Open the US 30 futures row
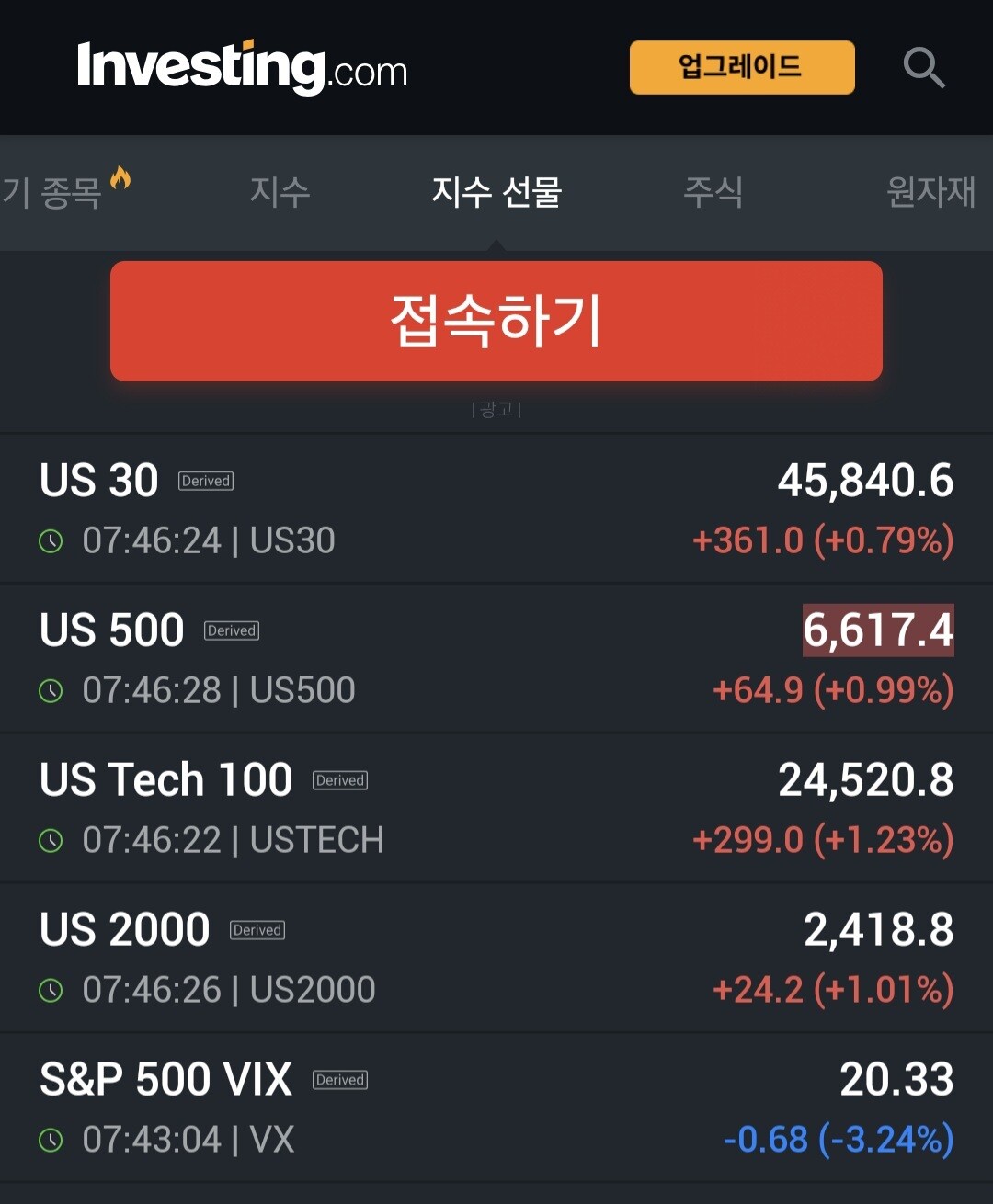993x1204 pixels. coord(496,508)
